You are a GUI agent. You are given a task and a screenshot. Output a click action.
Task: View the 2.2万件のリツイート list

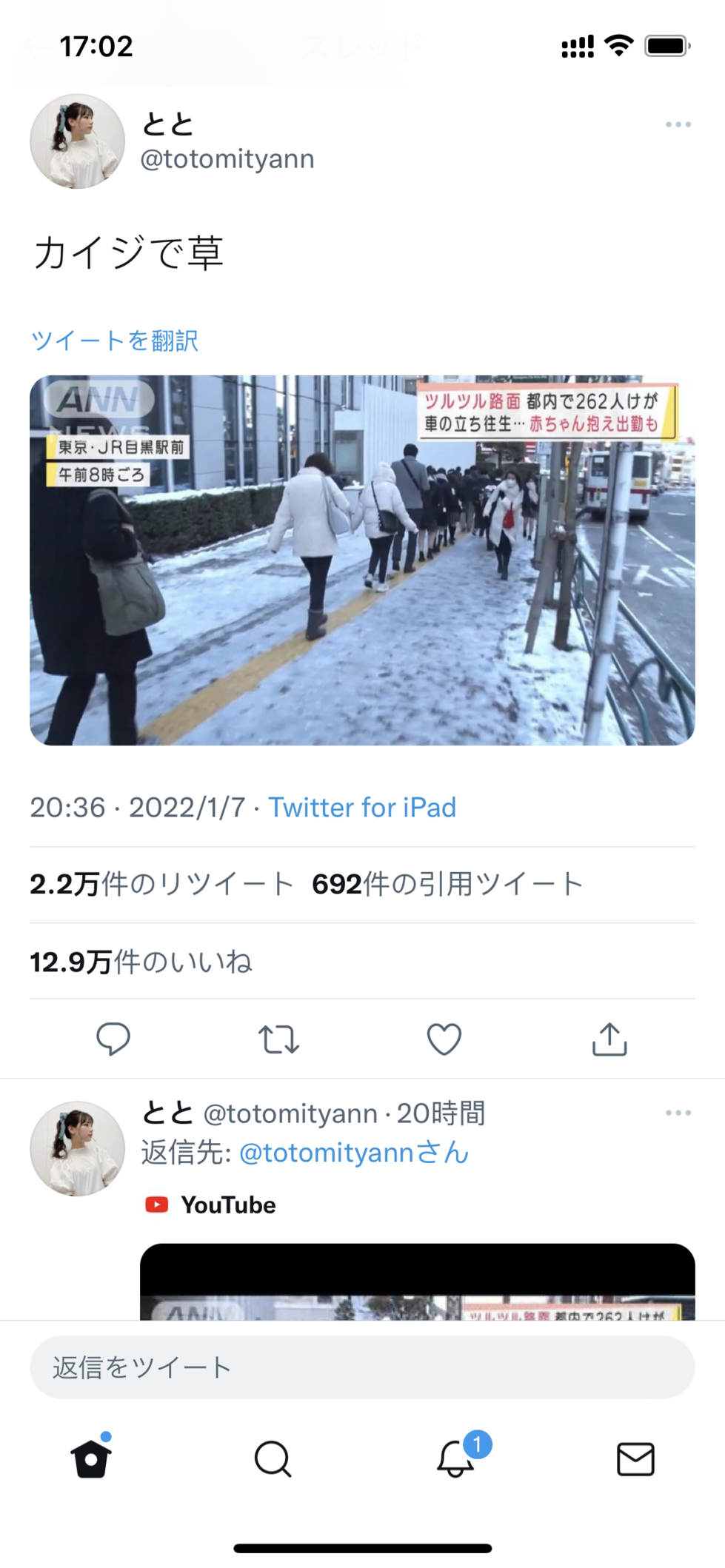(161, 884)
